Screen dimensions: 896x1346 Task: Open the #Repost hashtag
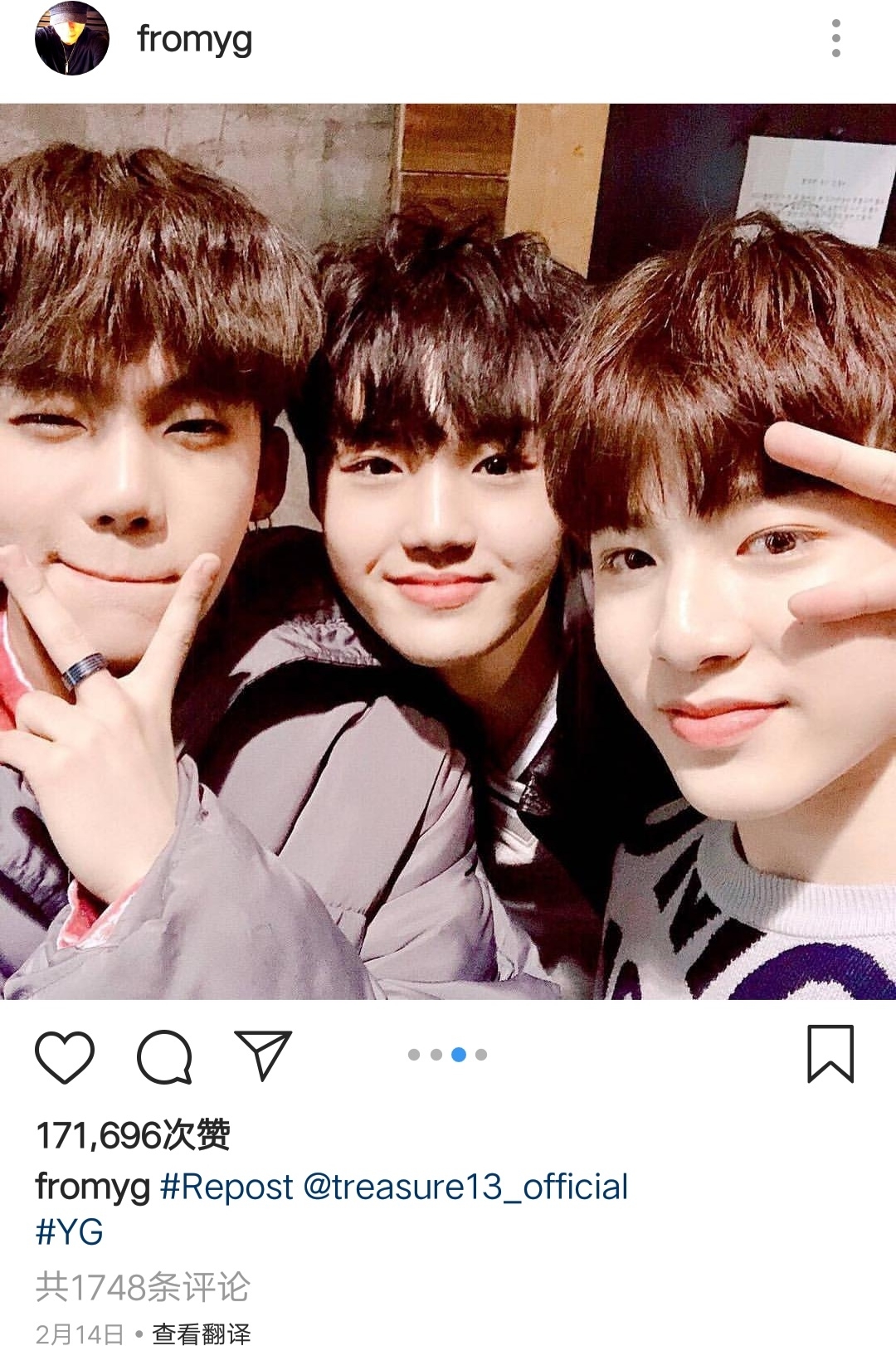[x=226, y=1187]
